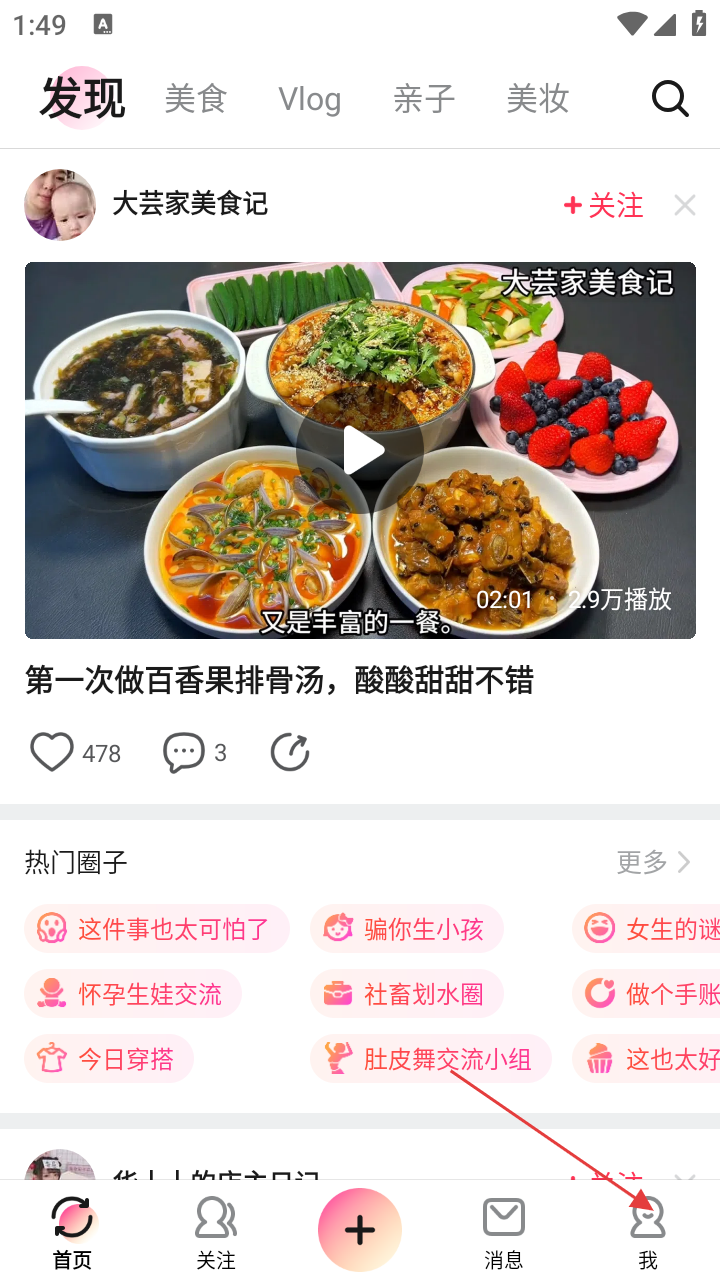
Task: Open the 美妆 tab
Action: (538, 99)
